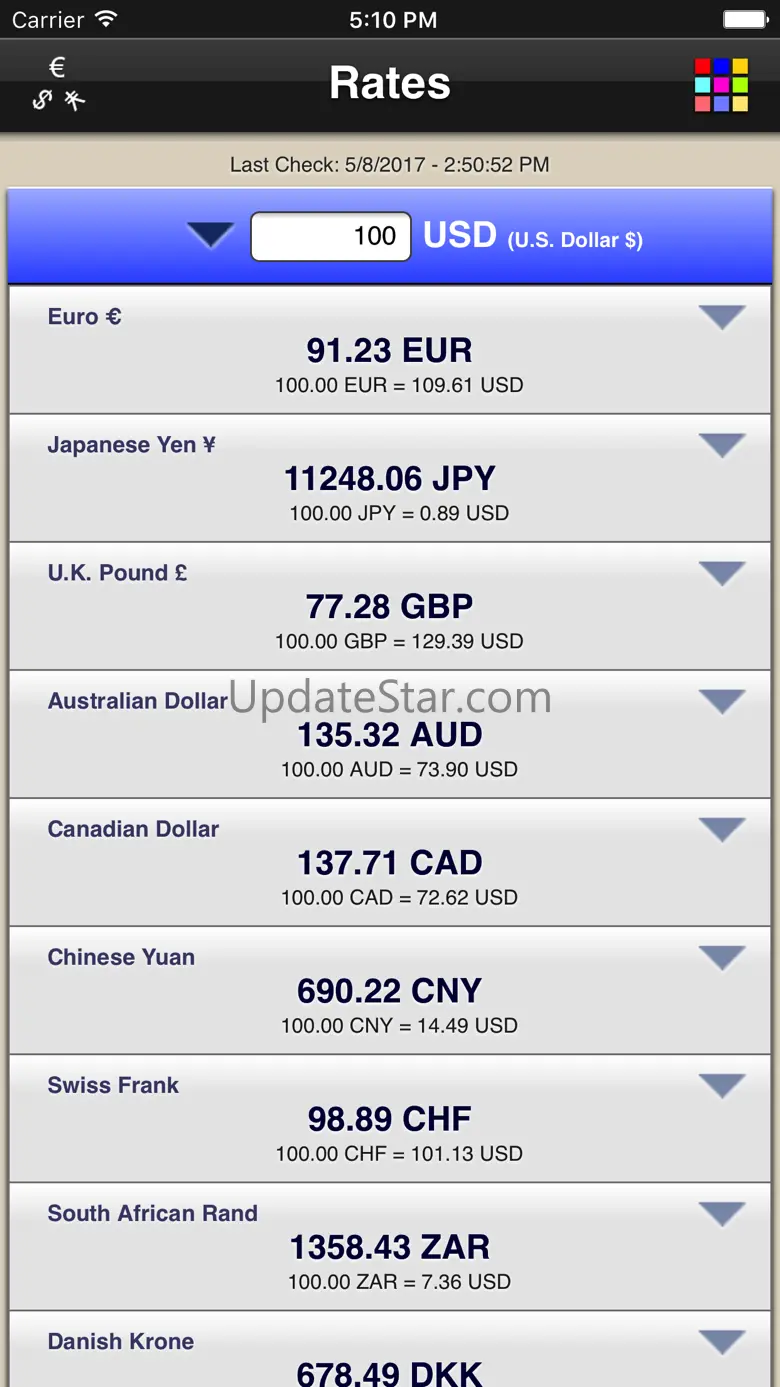Expand the Canadian Dollar row arrow
780x1387 pixels.
pyautogui.click(x=722, y=829)
